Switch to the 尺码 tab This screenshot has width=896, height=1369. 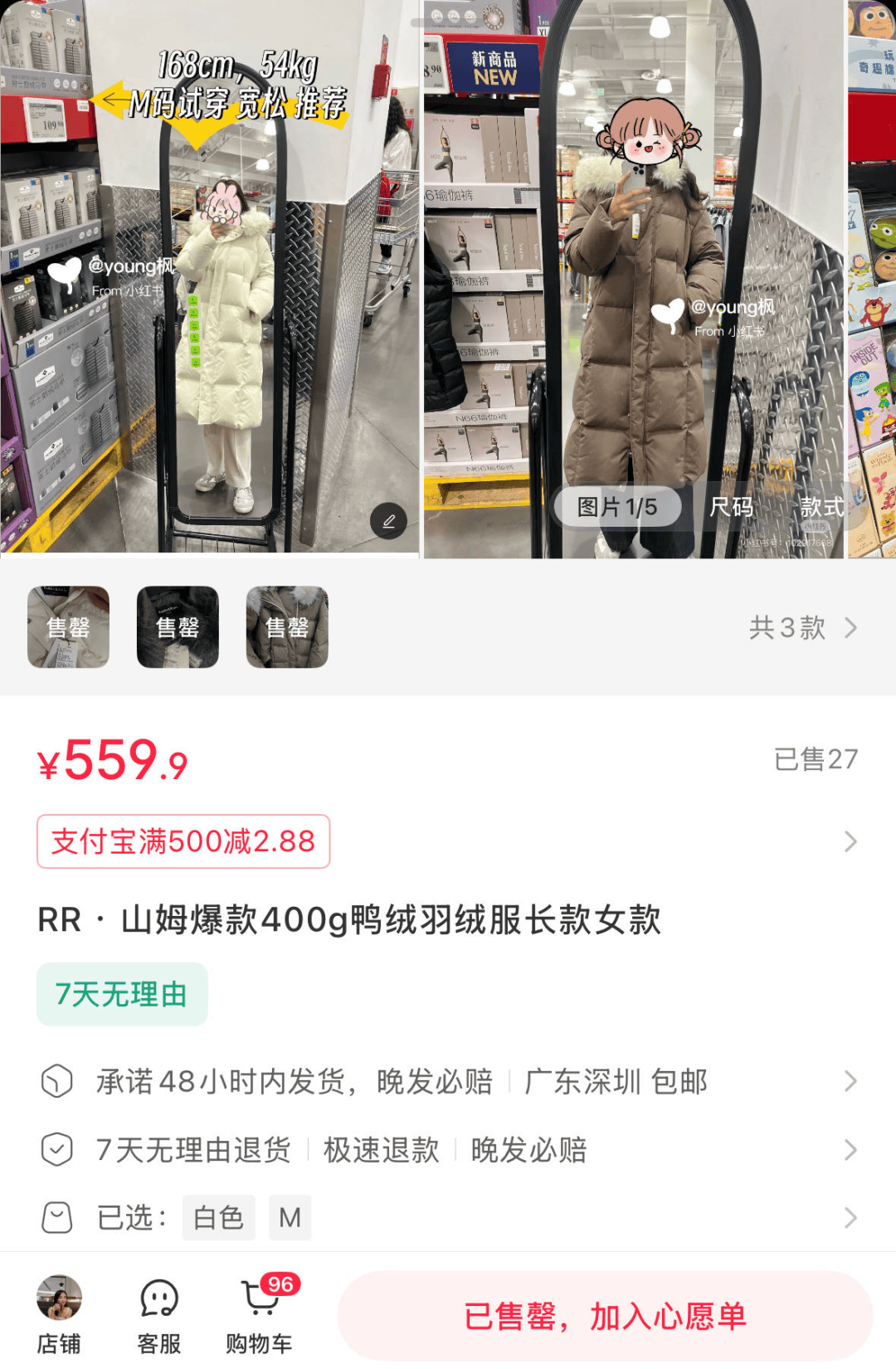(x=733, y=507)
